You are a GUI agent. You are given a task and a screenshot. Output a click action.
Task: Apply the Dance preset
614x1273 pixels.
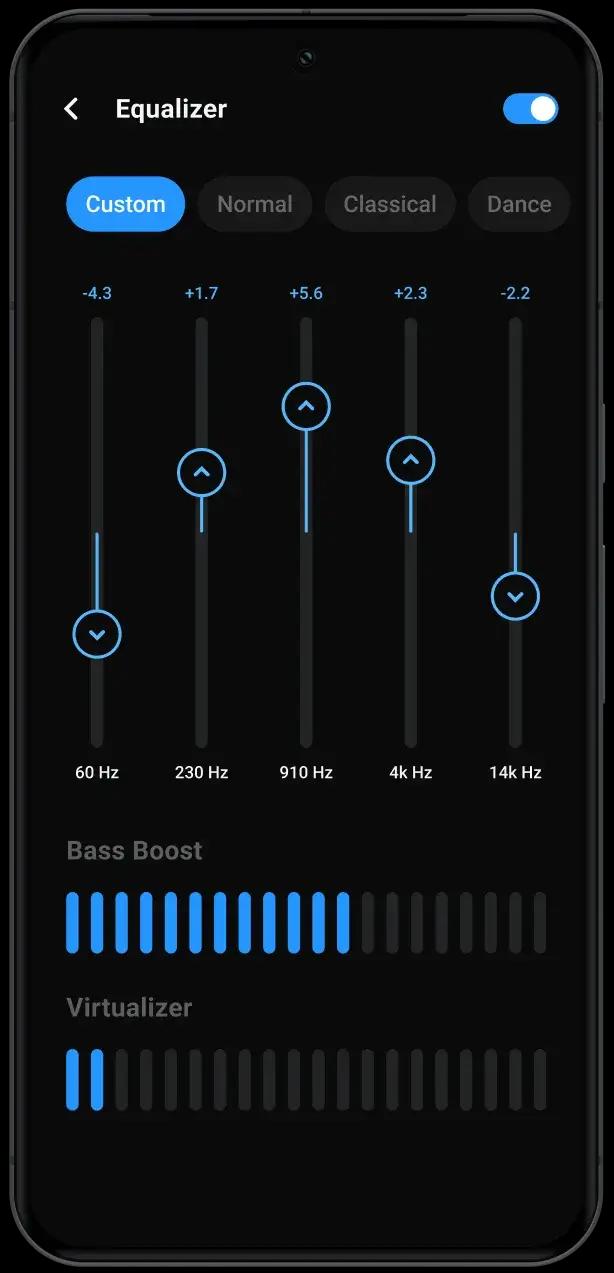coord(518,204)
